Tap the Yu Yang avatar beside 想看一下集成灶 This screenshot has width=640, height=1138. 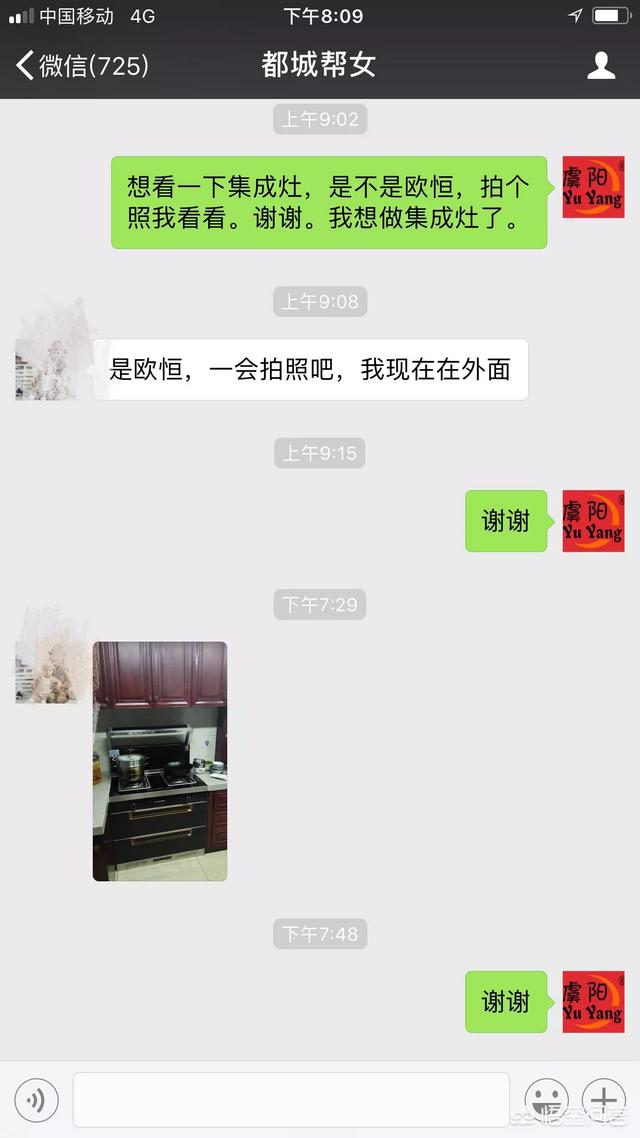593,187
